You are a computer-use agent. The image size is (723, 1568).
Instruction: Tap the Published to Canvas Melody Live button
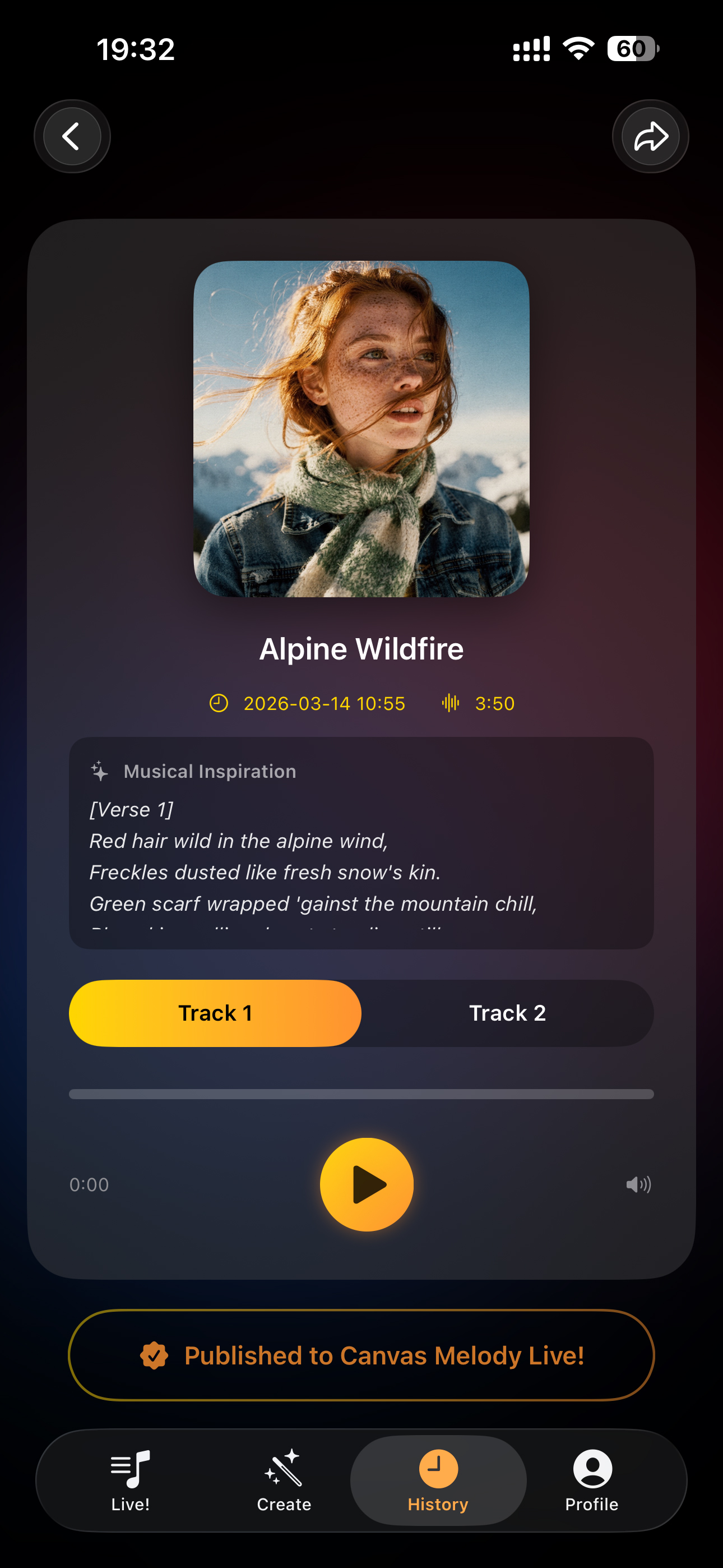[361, 1355]
